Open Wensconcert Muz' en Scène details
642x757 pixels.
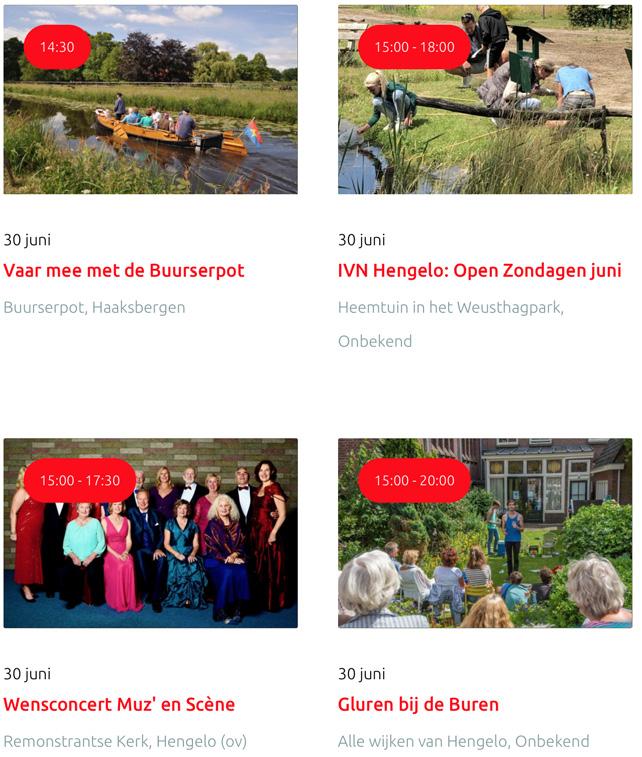coord(119,705)
